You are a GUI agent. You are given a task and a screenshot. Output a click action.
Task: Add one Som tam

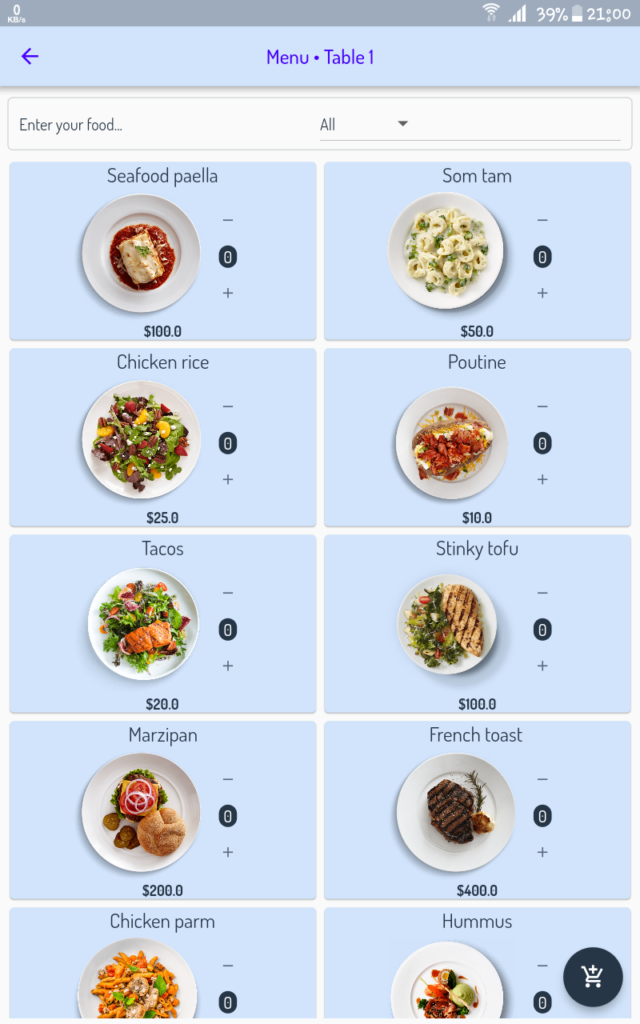click(x=542, y=293)
